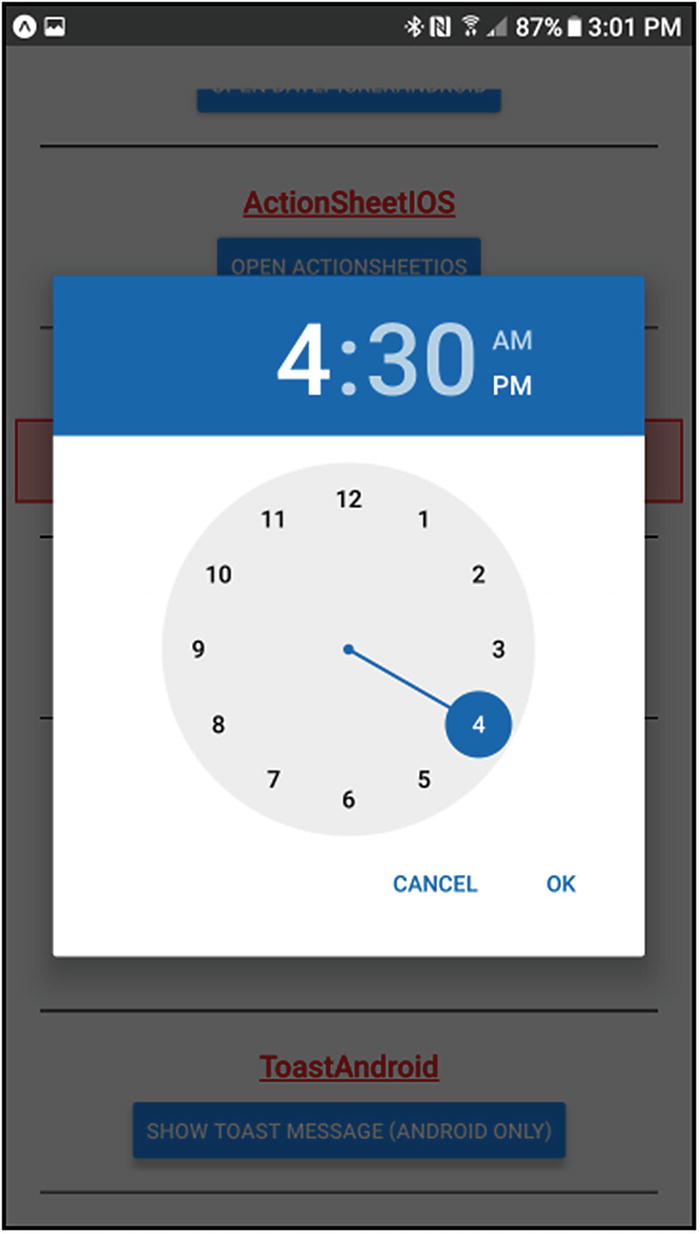Pick 12 on the clock face
Viewport: 700px width, 1234px height.
click(x=348, y=499)
